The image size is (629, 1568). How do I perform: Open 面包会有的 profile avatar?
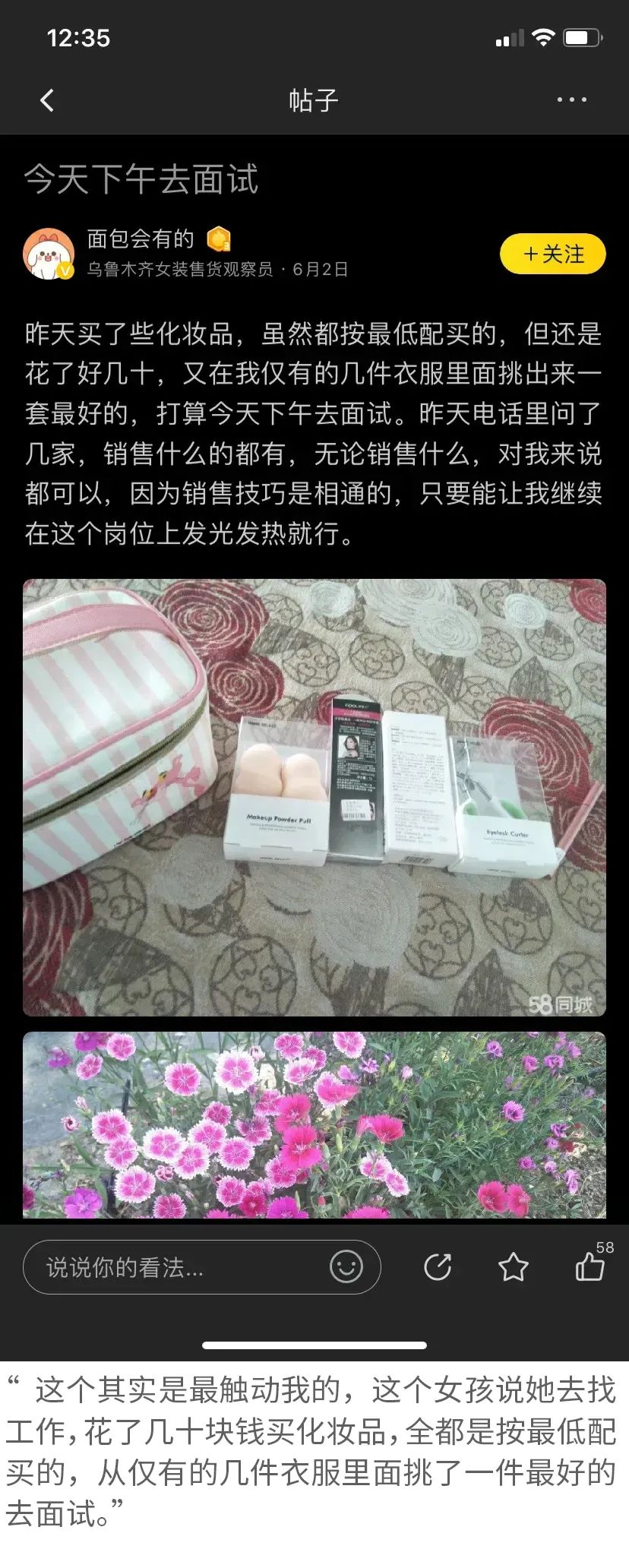[49, 254]
